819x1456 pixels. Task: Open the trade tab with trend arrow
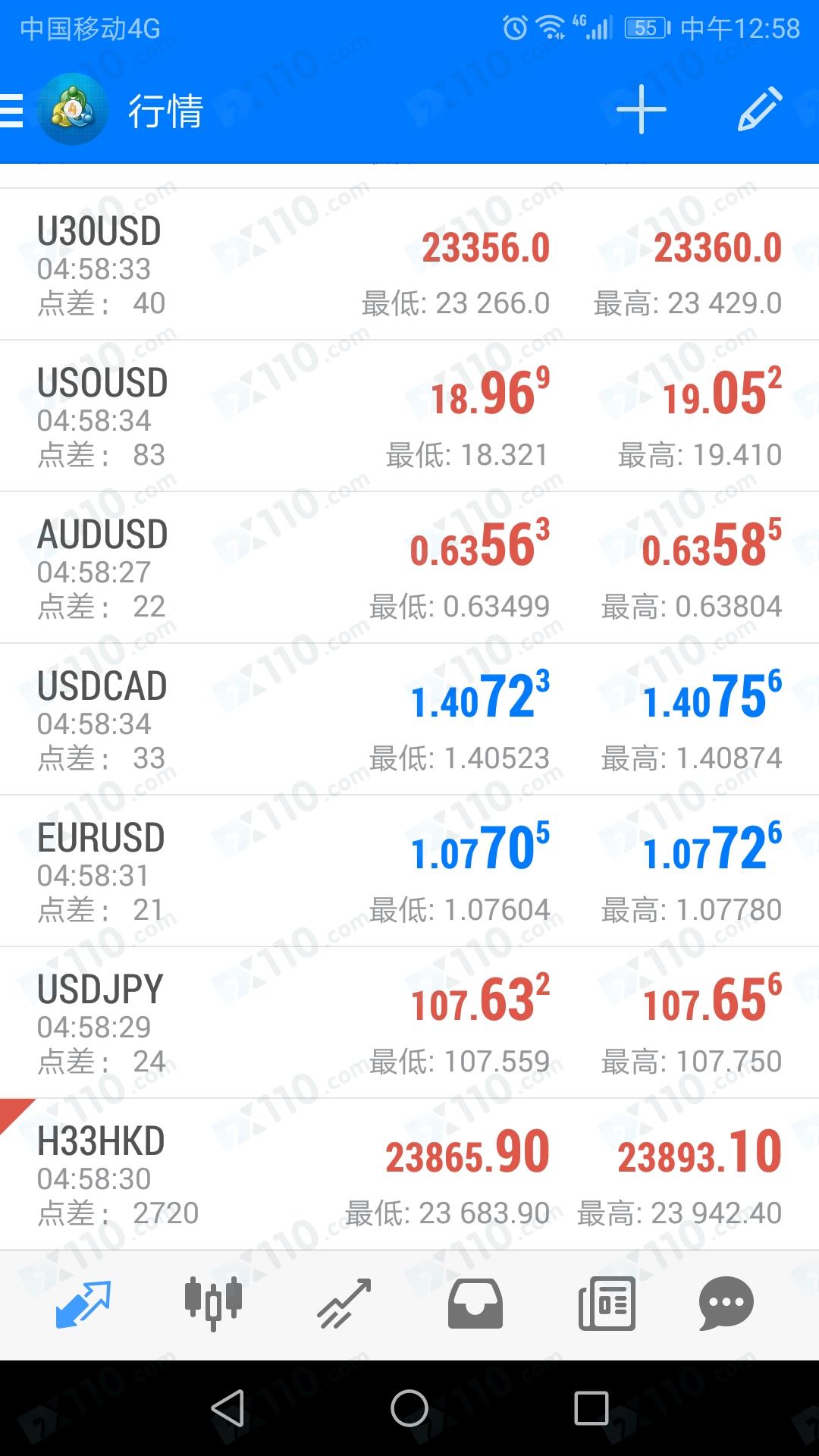coord(344,1304)
